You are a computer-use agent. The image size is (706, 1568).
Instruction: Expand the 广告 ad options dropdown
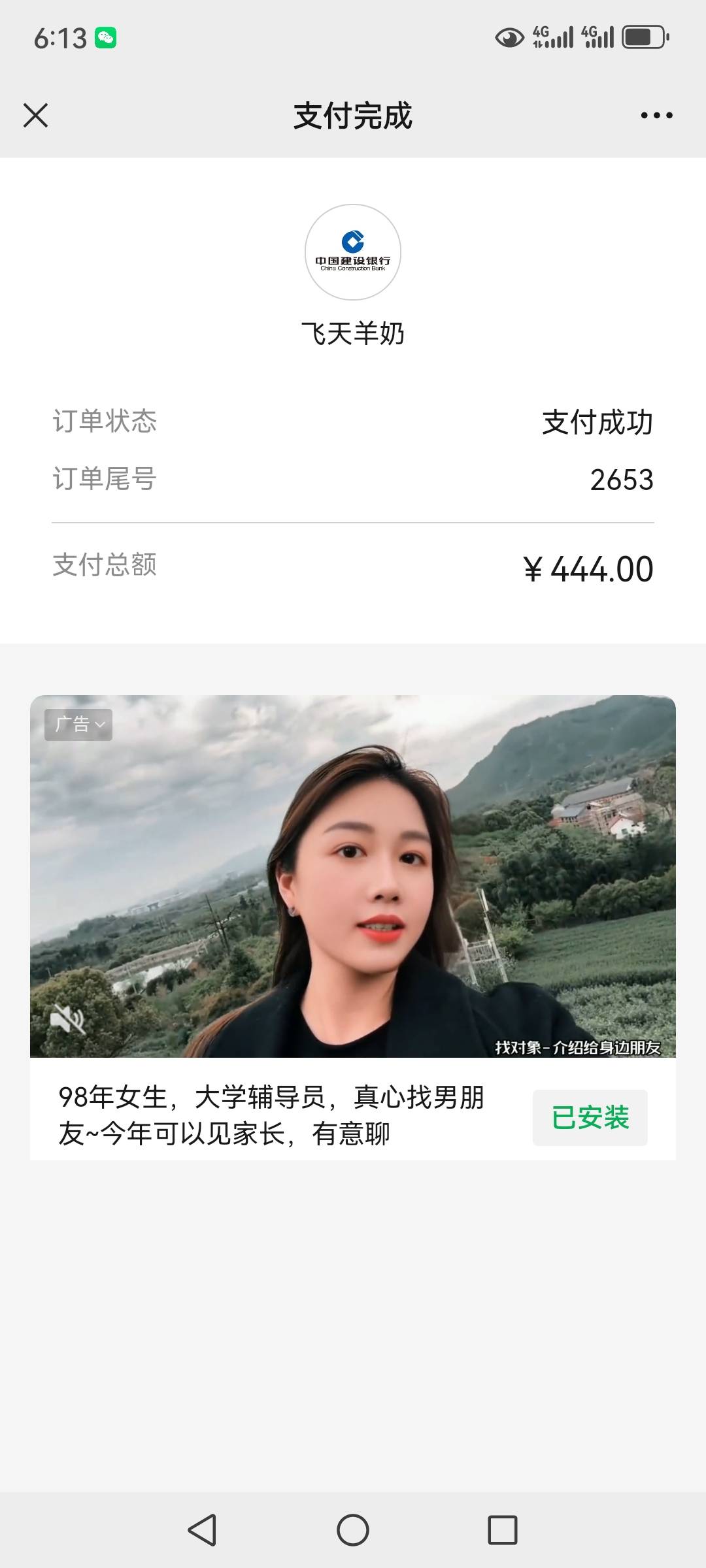click(78, 725)
